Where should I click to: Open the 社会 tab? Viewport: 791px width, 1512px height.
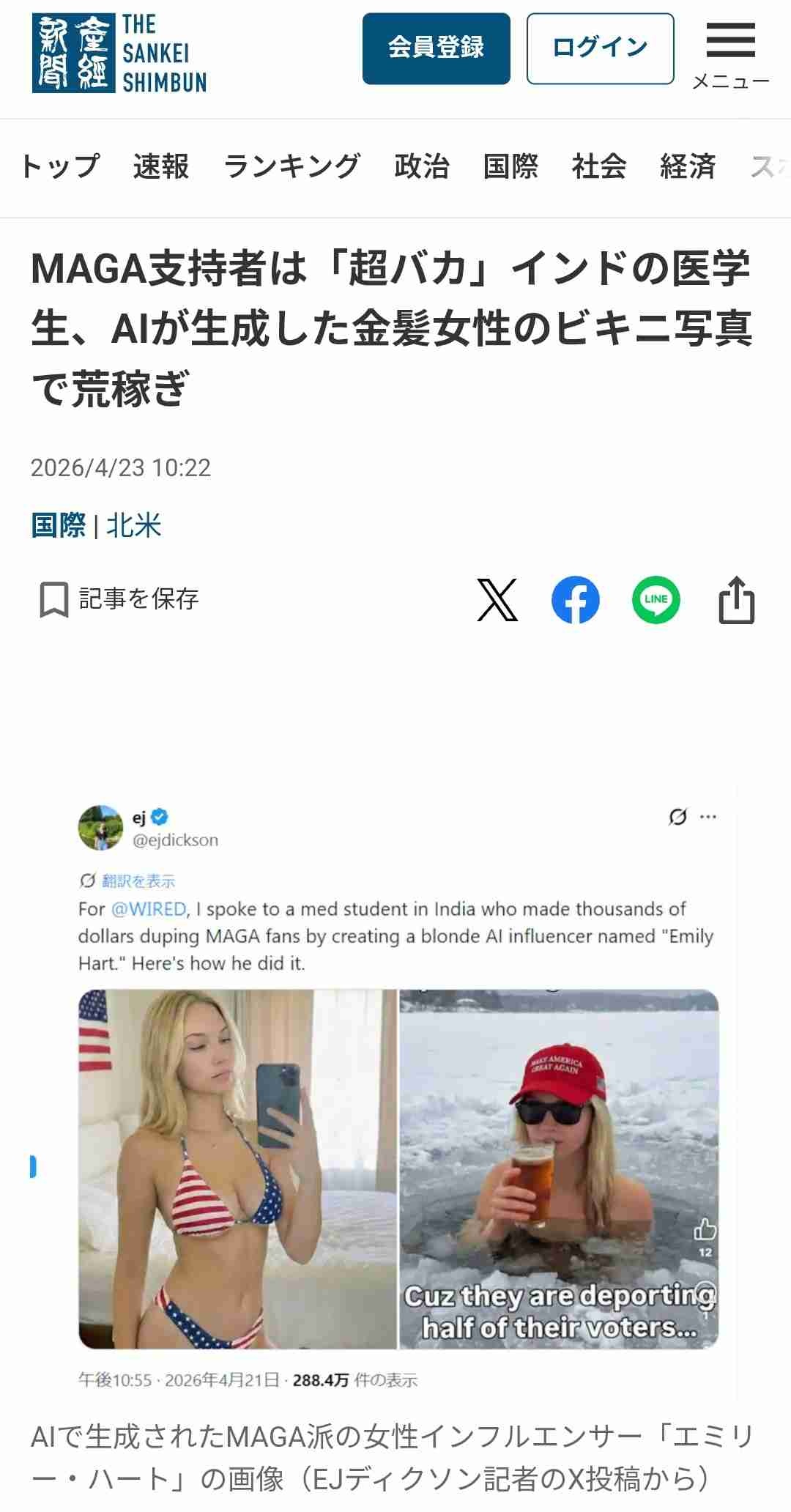(x=599, y=167)
